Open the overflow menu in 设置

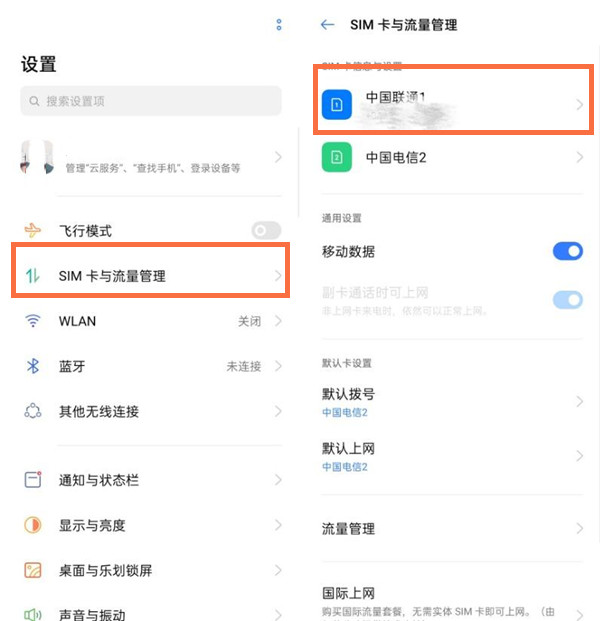(x=279, y=25)
